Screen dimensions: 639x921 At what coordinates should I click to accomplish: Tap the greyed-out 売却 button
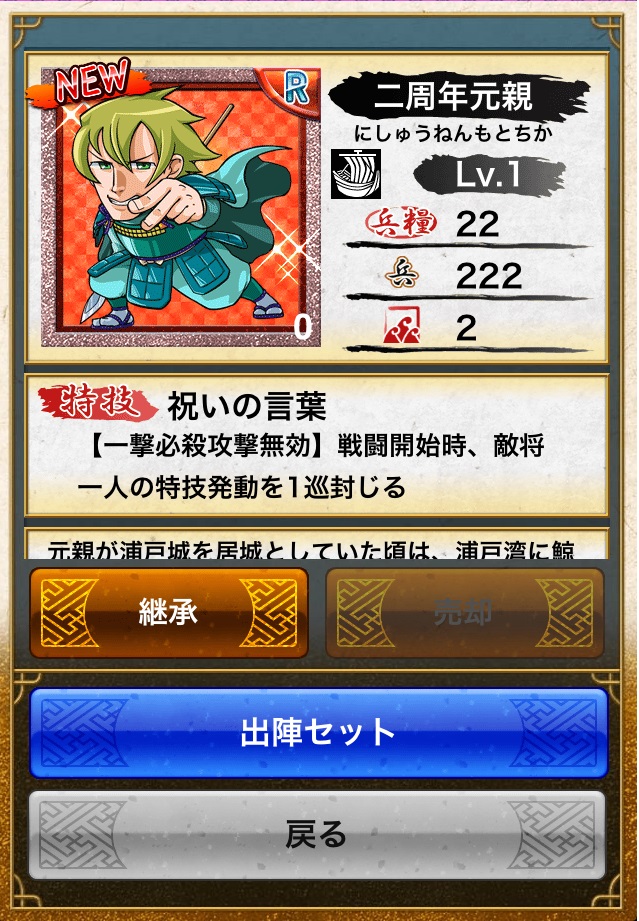pyautogui.click(x=464, y=613)
